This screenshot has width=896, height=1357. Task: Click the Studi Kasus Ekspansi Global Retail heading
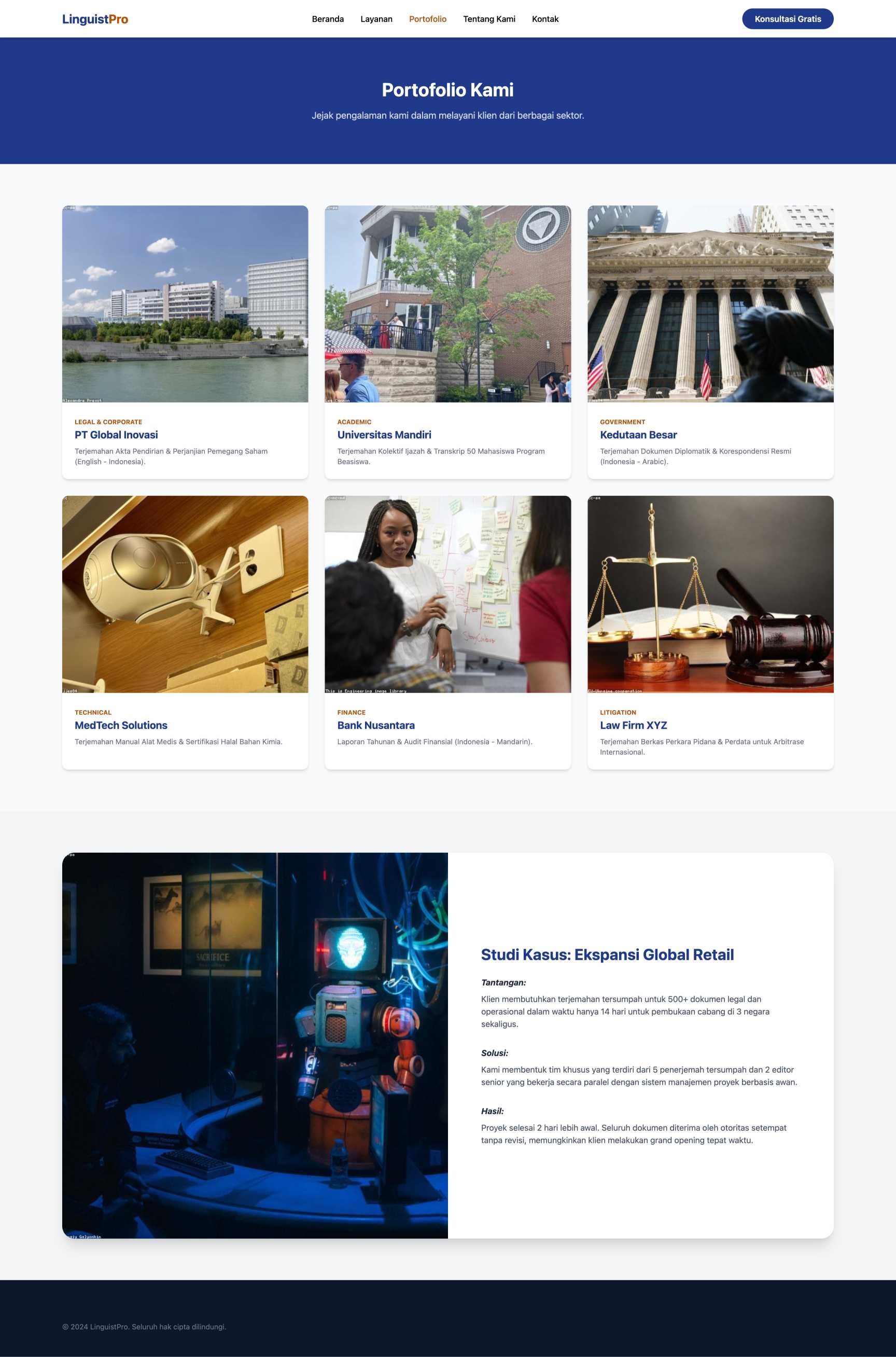tap(609, 954)
